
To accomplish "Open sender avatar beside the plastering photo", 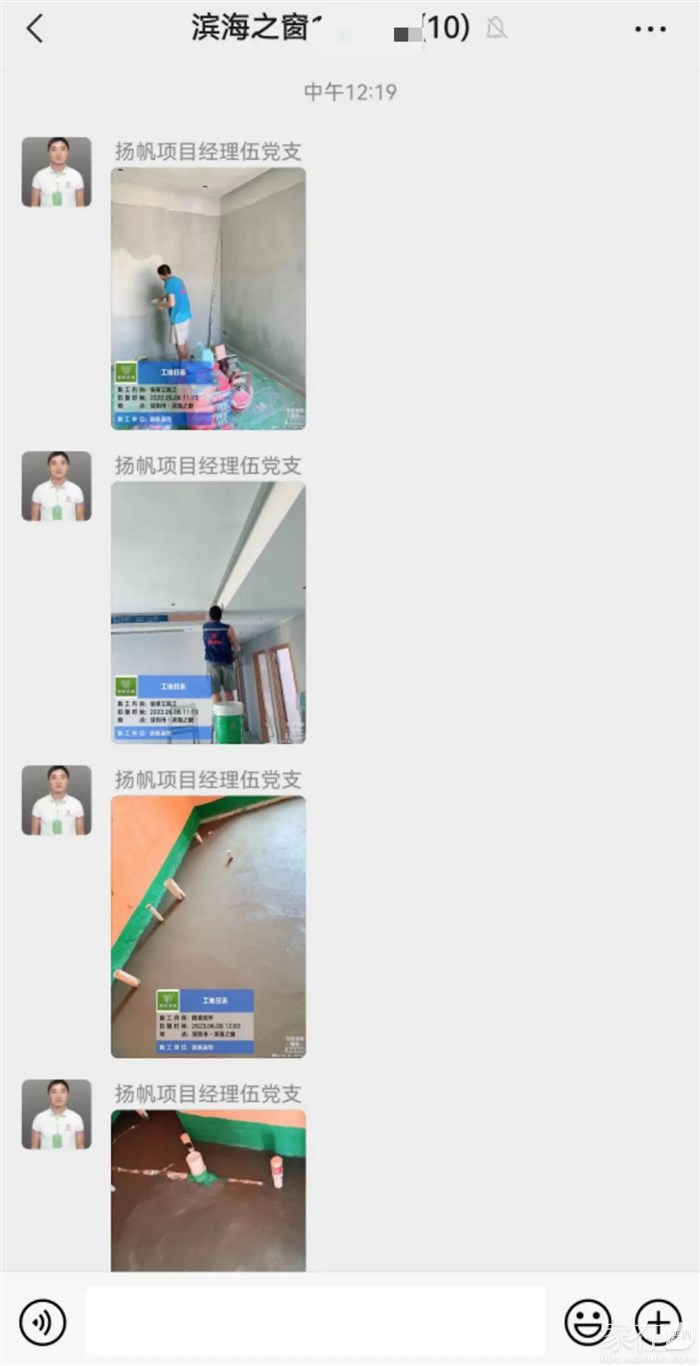I will click(x=57, y=172).
